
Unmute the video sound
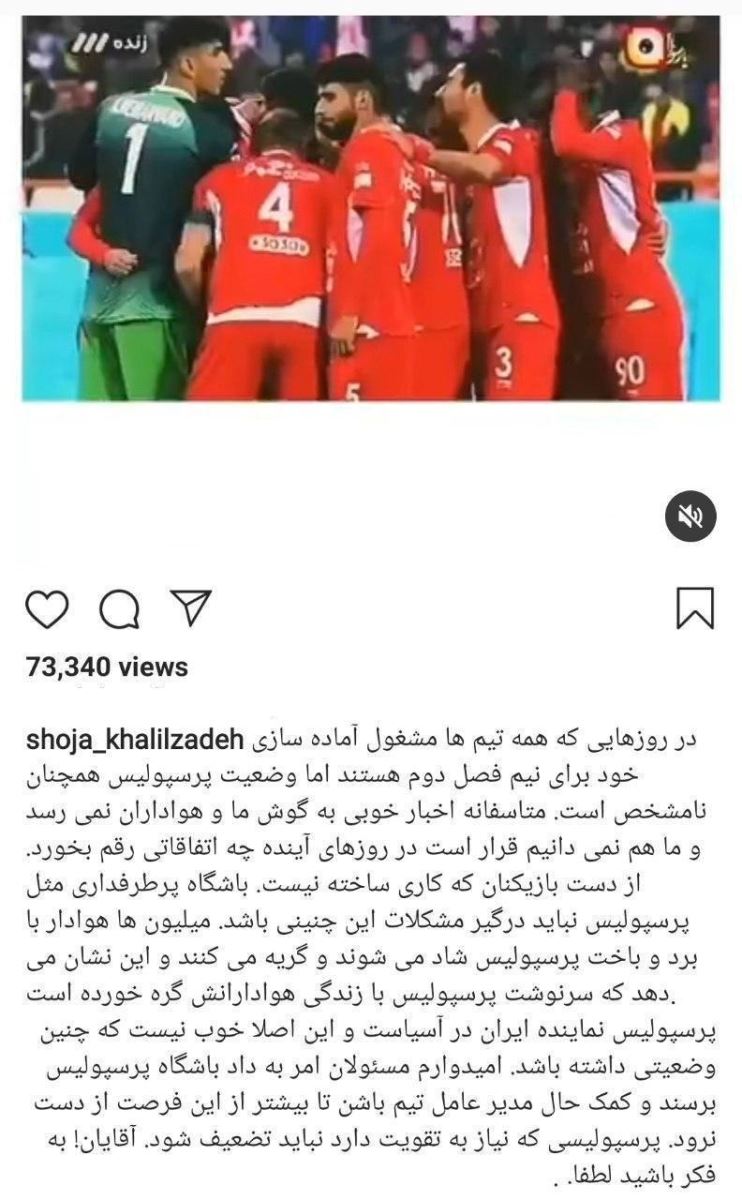click(x=691, y=516)
